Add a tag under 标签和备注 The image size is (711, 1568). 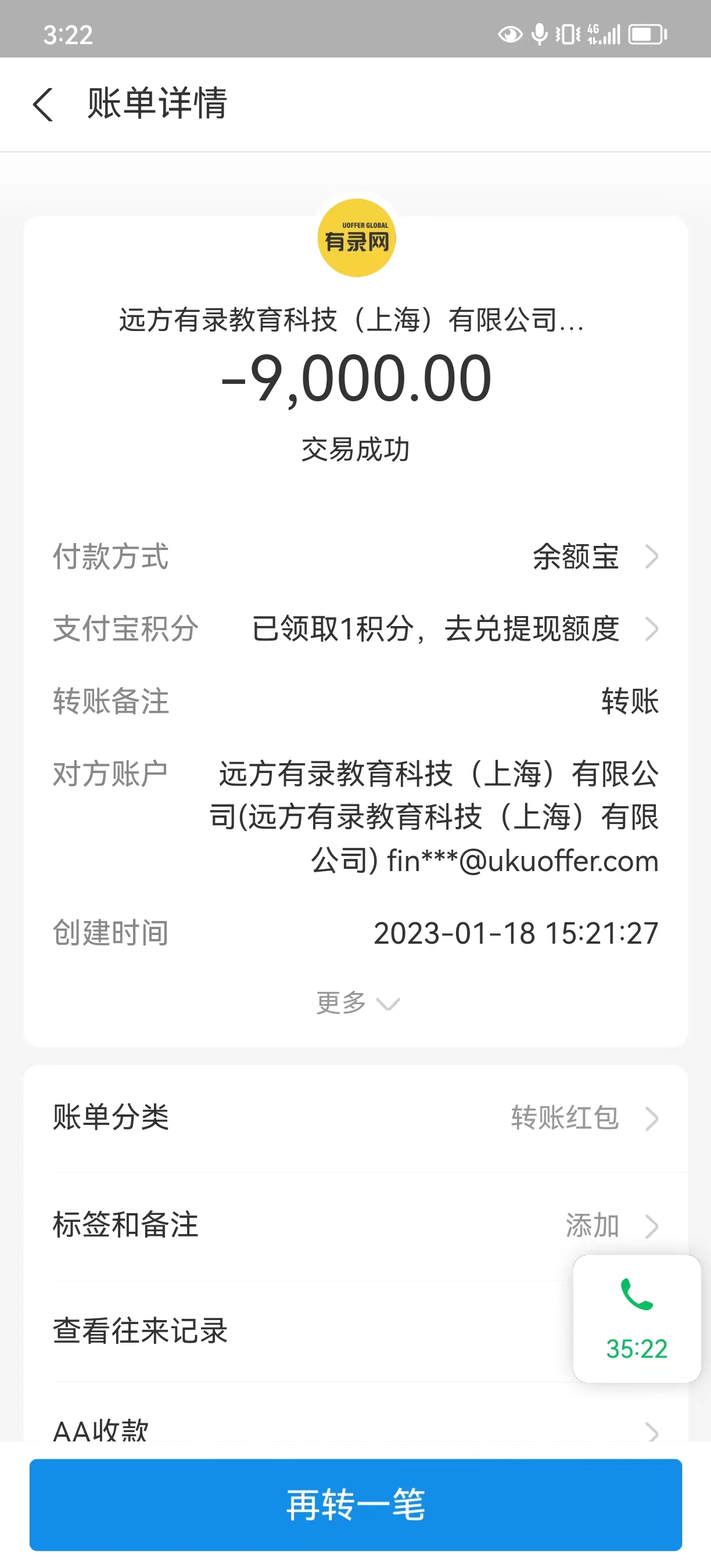pyautogui.click(x=355, y=1225)
